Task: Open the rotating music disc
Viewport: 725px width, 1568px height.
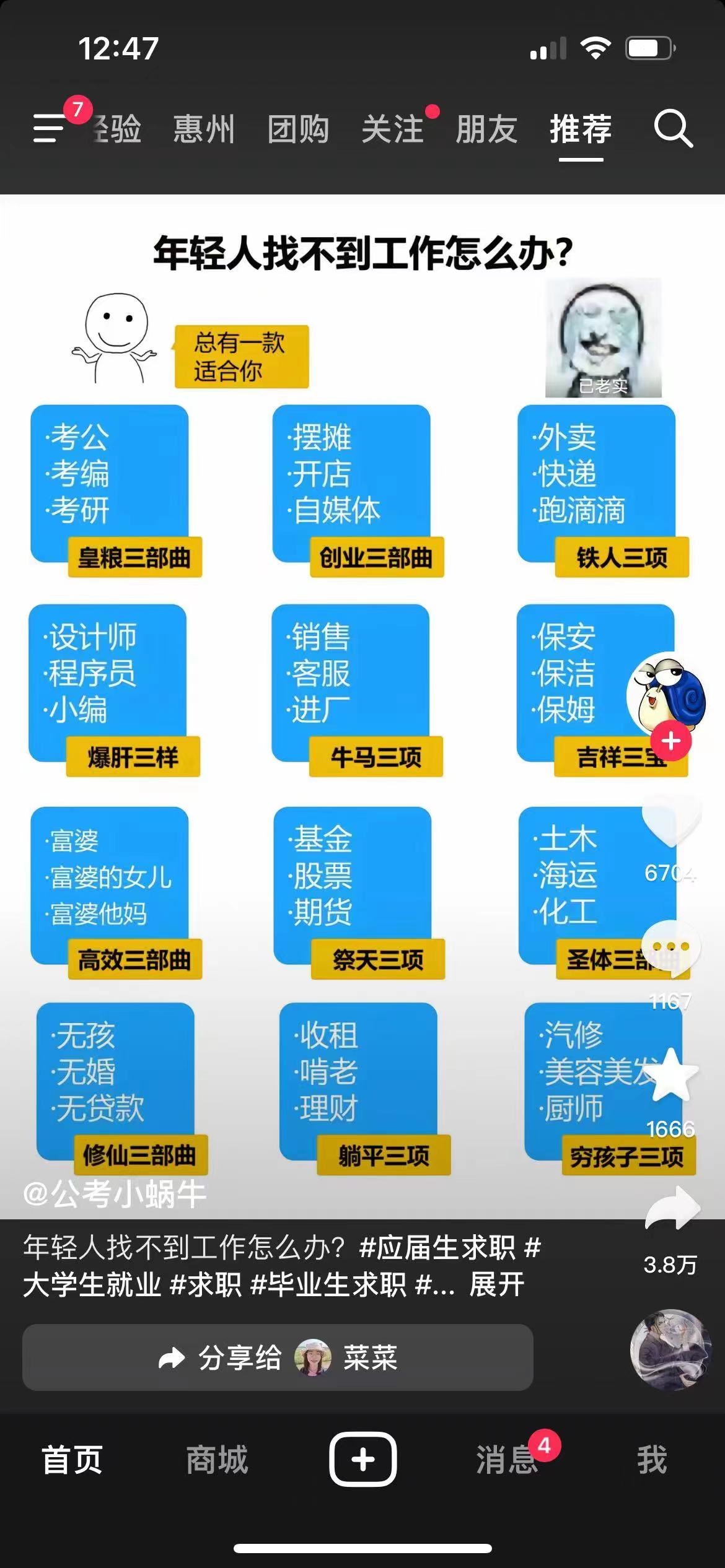Action: tap(670, 1350)
